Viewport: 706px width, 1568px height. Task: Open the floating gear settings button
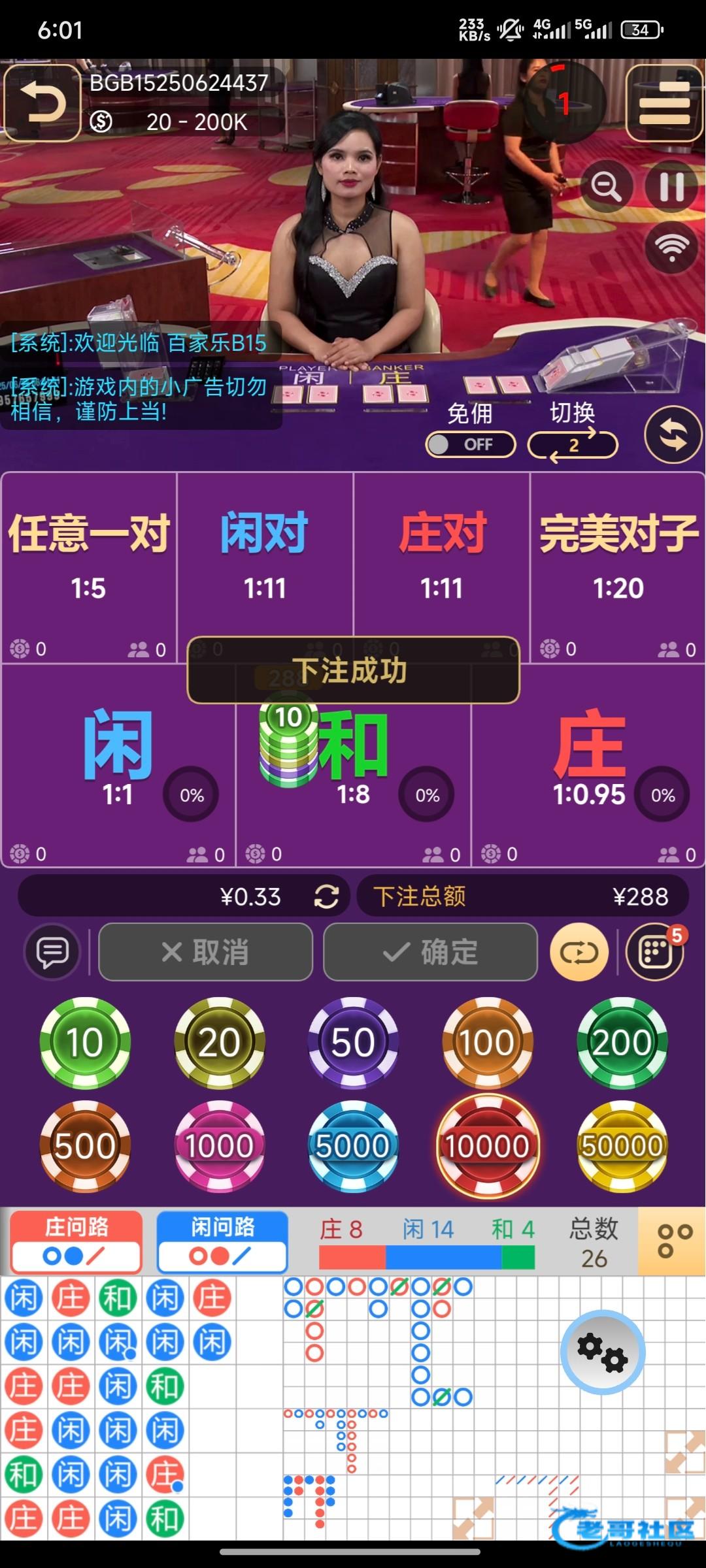click(x=602, y=1352)
